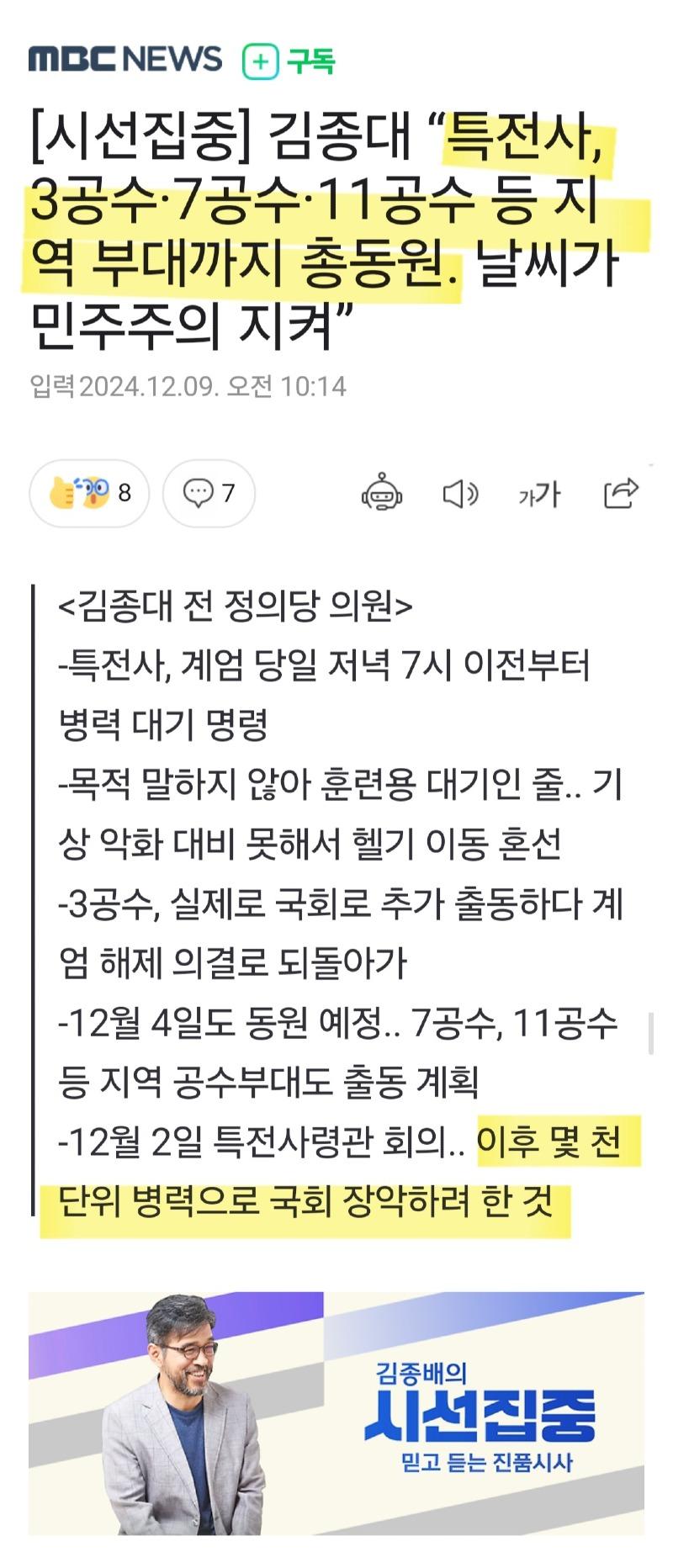This screenshot has height=1568, width=673.
Task: Open MBC NEWS press home page
Action: (x=126, y=60)
